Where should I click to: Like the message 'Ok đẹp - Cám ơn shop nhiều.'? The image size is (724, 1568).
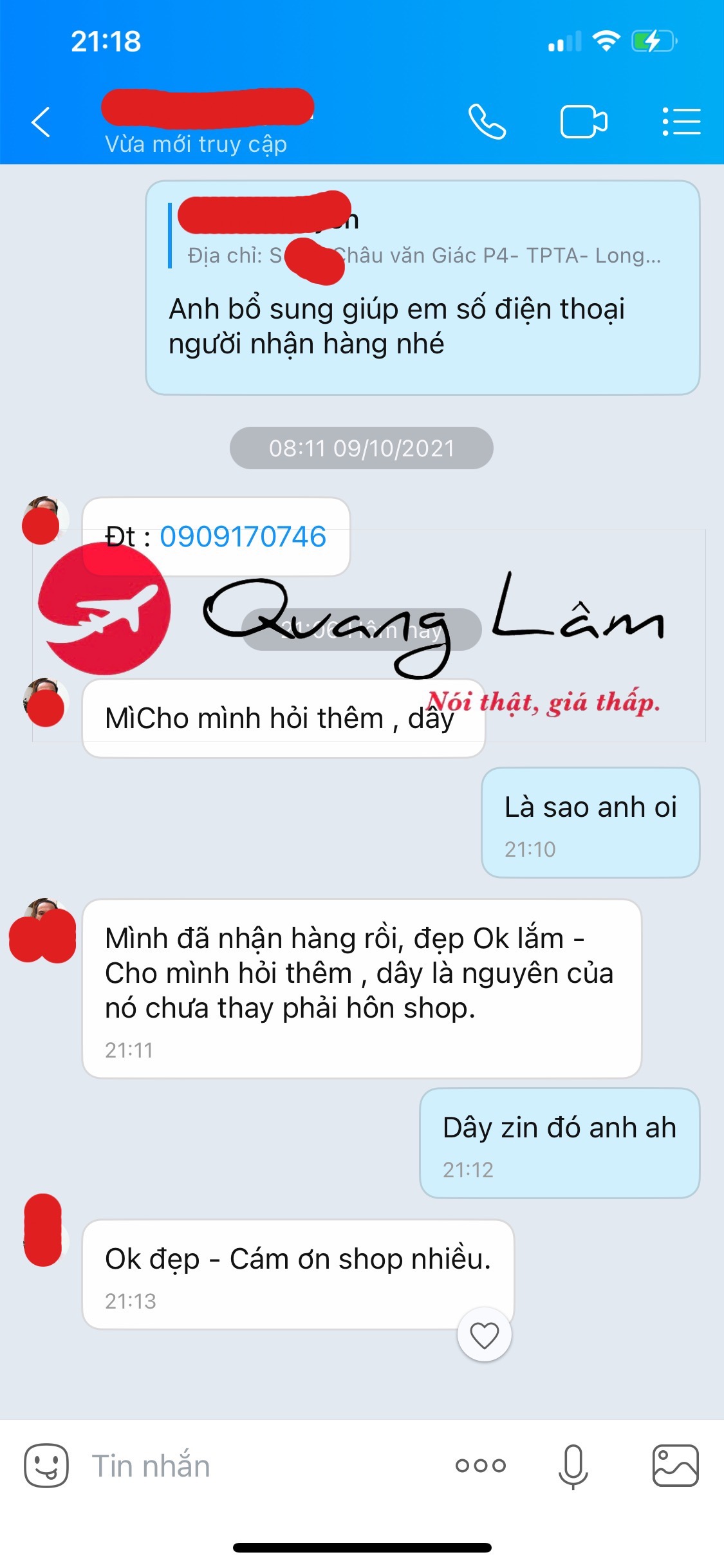(485, 1335)
